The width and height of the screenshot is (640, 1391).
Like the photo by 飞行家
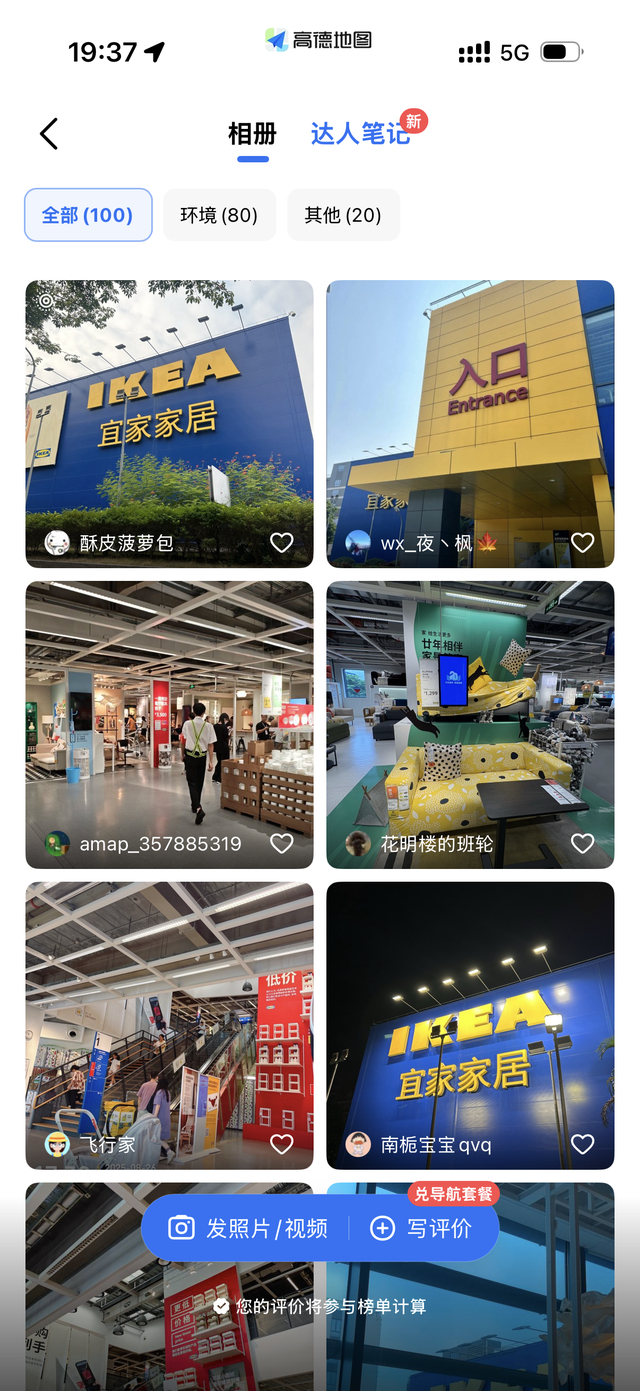click(282, 1144)
